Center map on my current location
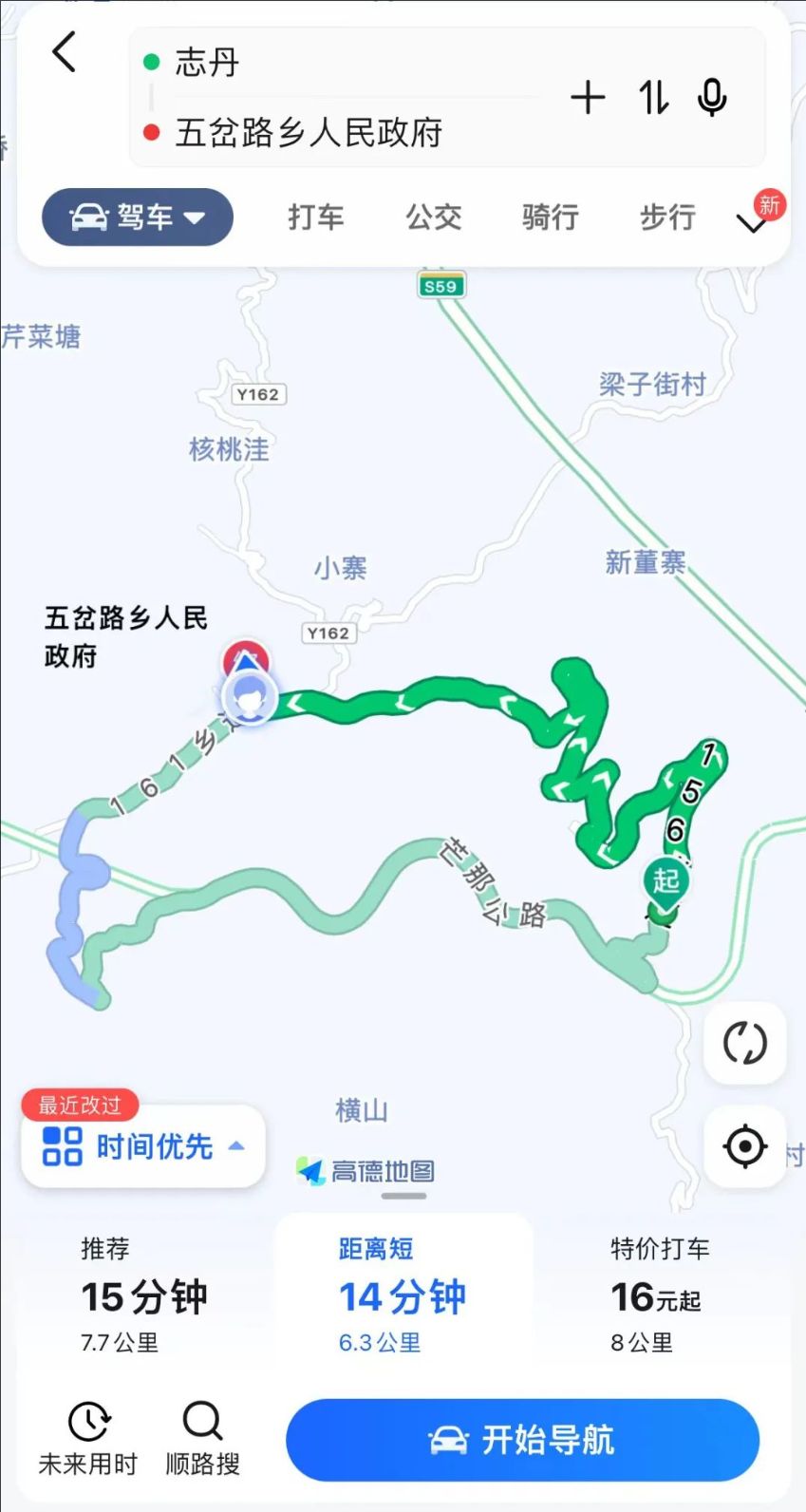The width and height of the screenshot is (806, 1512). coord(745,1146)
